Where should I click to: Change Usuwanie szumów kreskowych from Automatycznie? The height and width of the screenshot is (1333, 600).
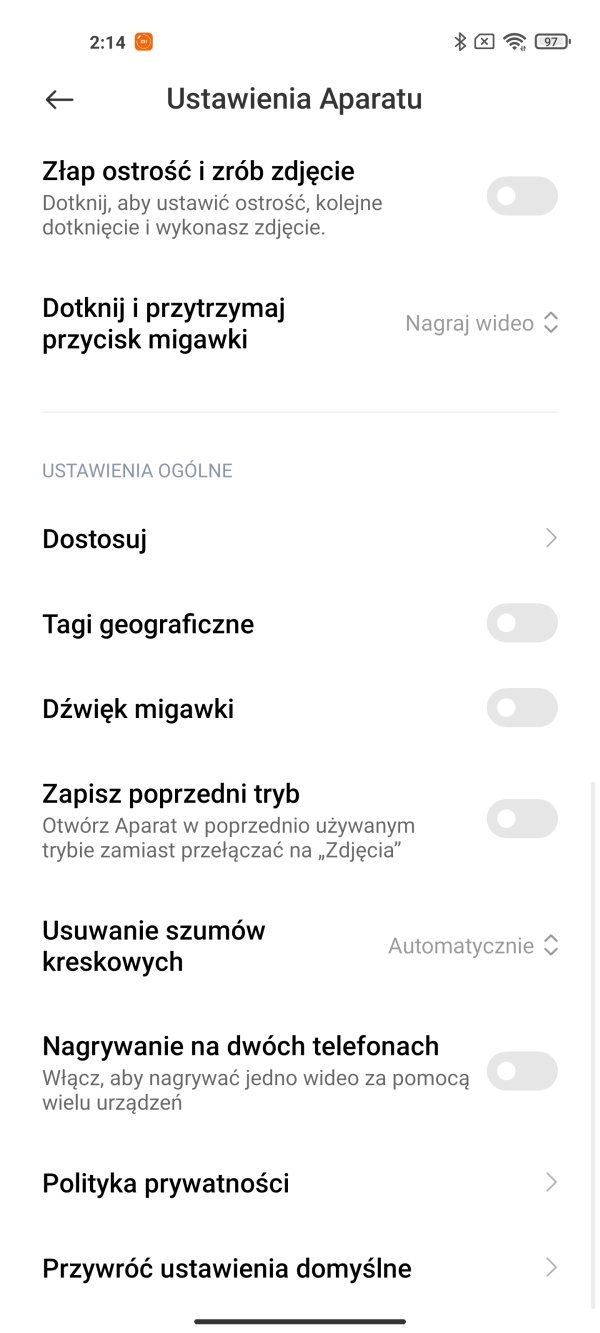[x=473, y=945]
